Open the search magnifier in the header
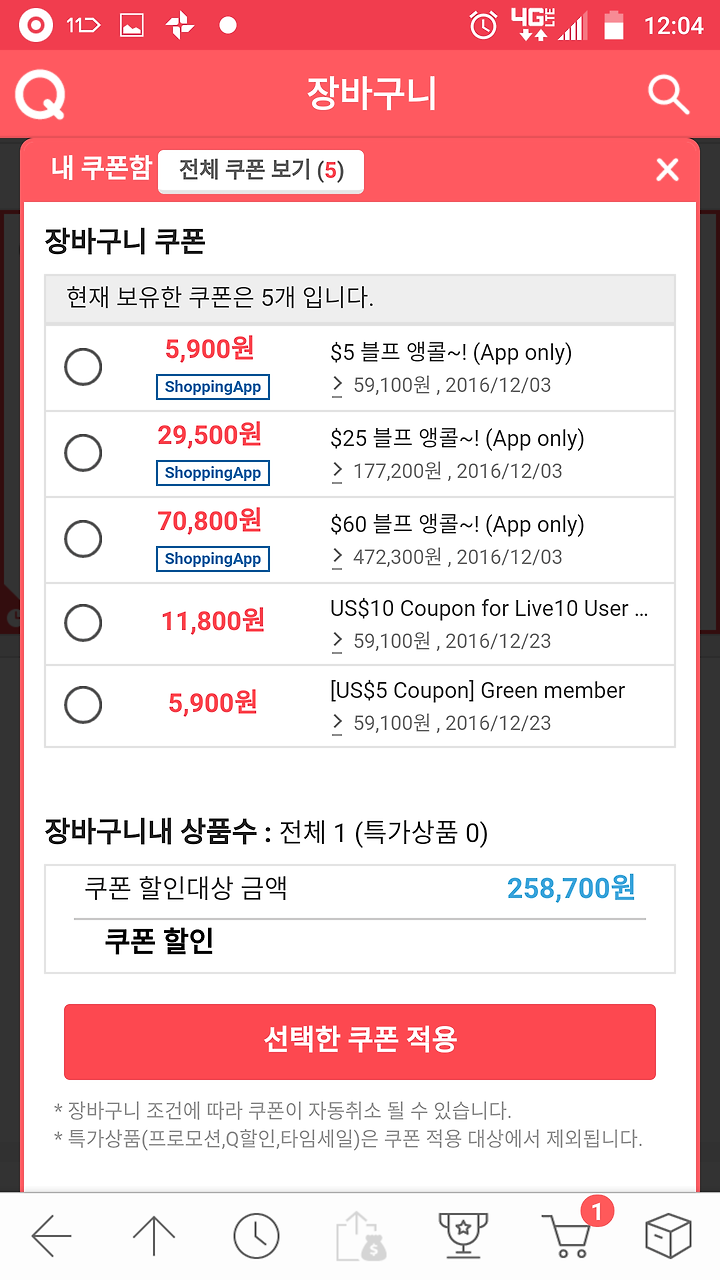Screen dimensions: 720x1280 (x=668, y=94)
